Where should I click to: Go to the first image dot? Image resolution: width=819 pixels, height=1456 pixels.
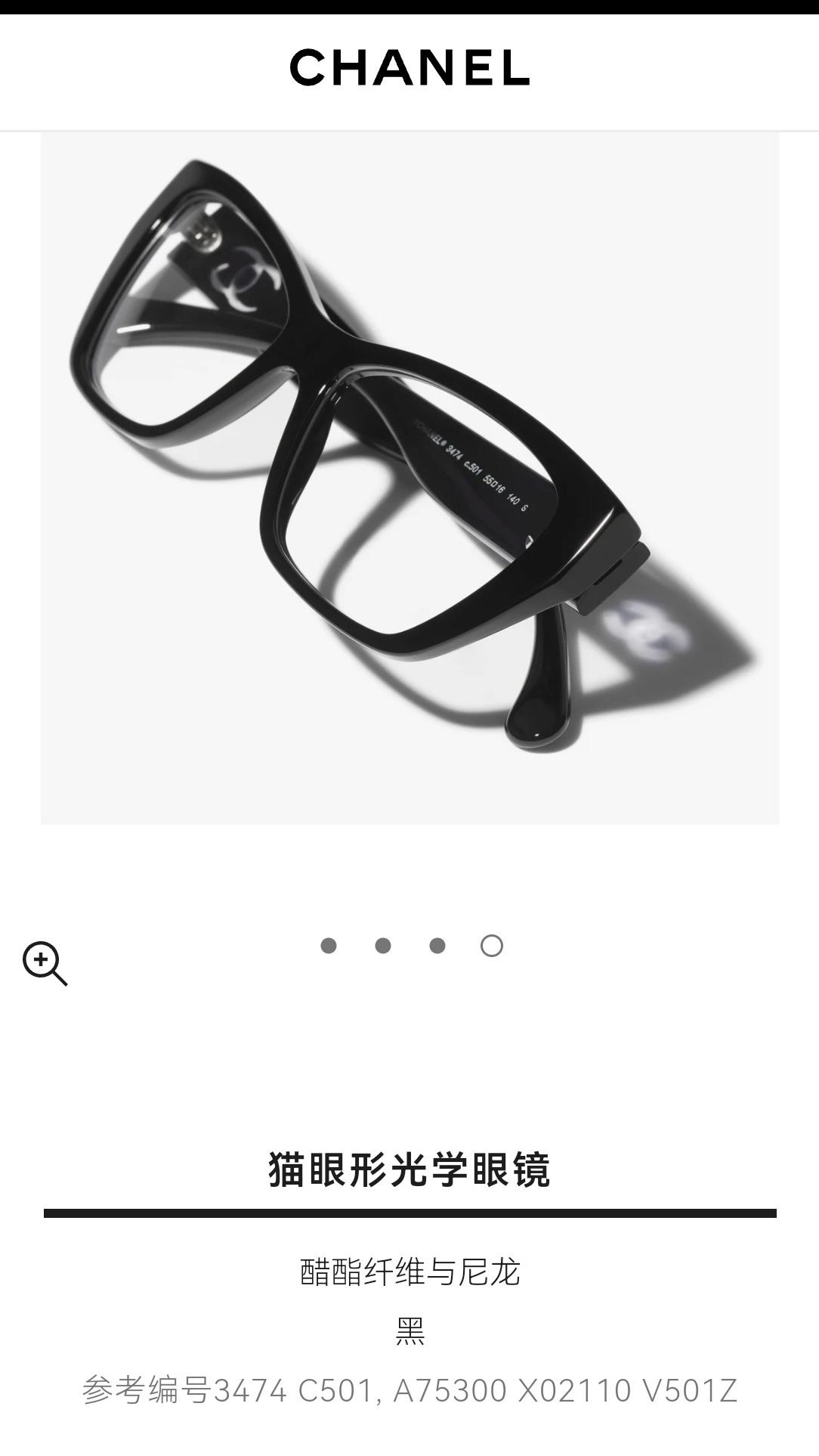pyautogui.click(x=329, y=946)
